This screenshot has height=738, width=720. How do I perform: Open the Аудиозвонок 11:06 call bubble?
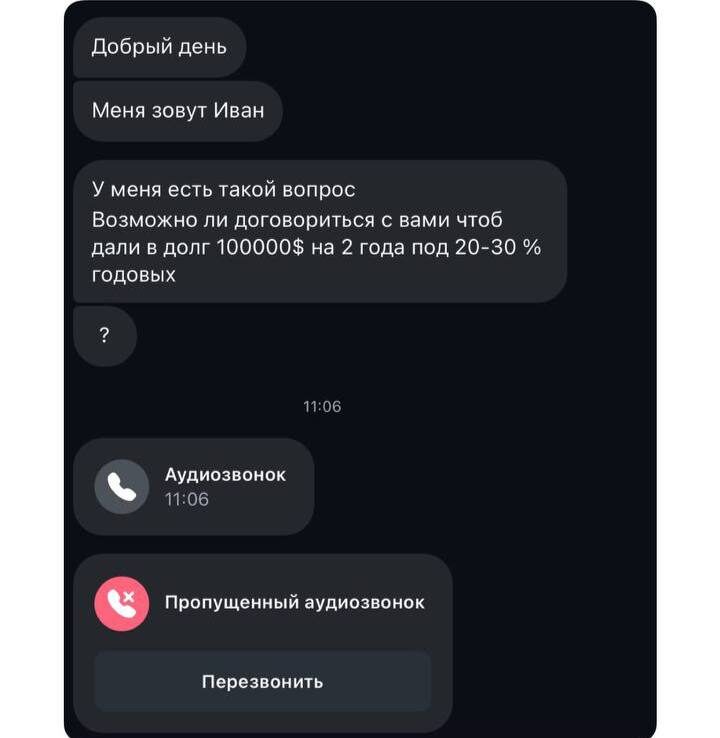click(194, 486)
